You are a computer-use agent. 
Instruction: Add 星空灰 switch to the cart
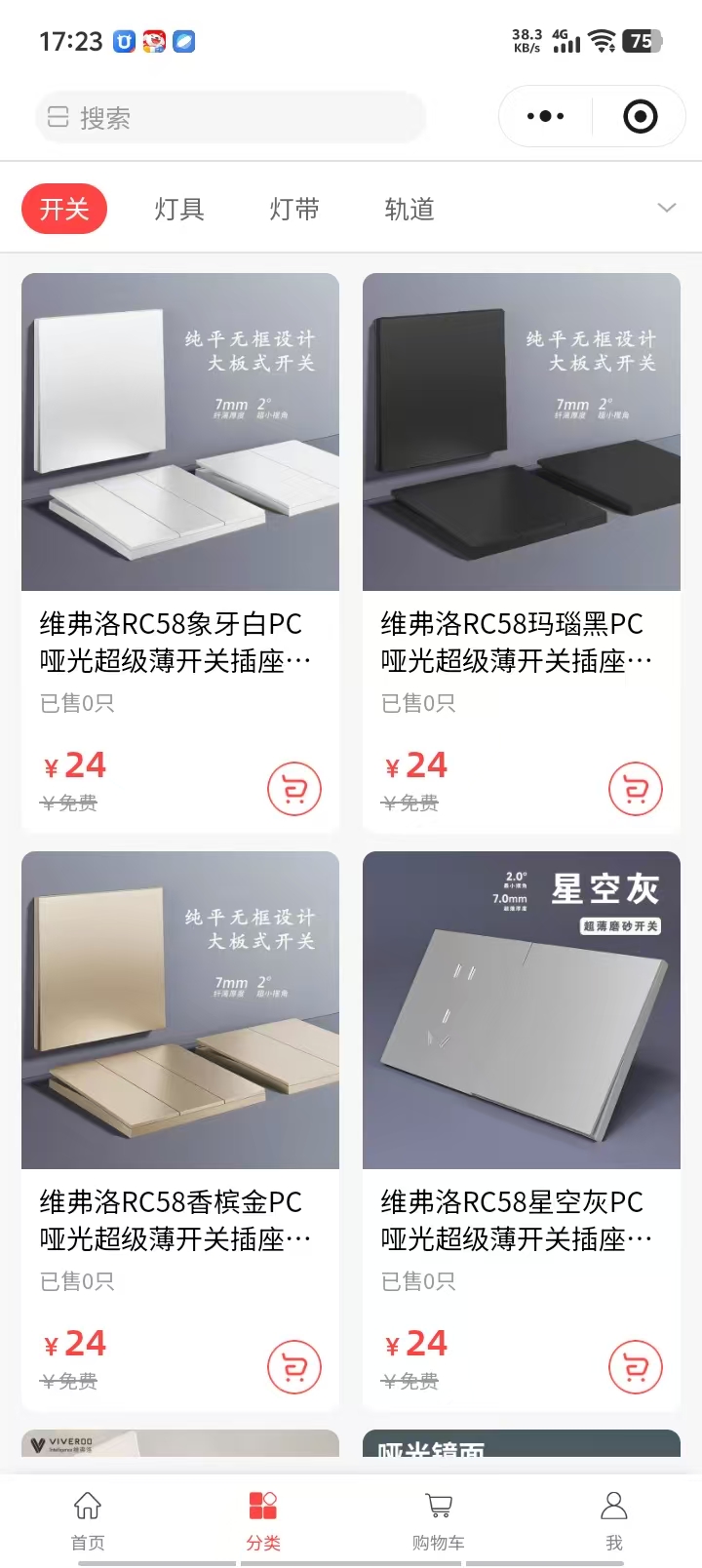(636, 1367)
